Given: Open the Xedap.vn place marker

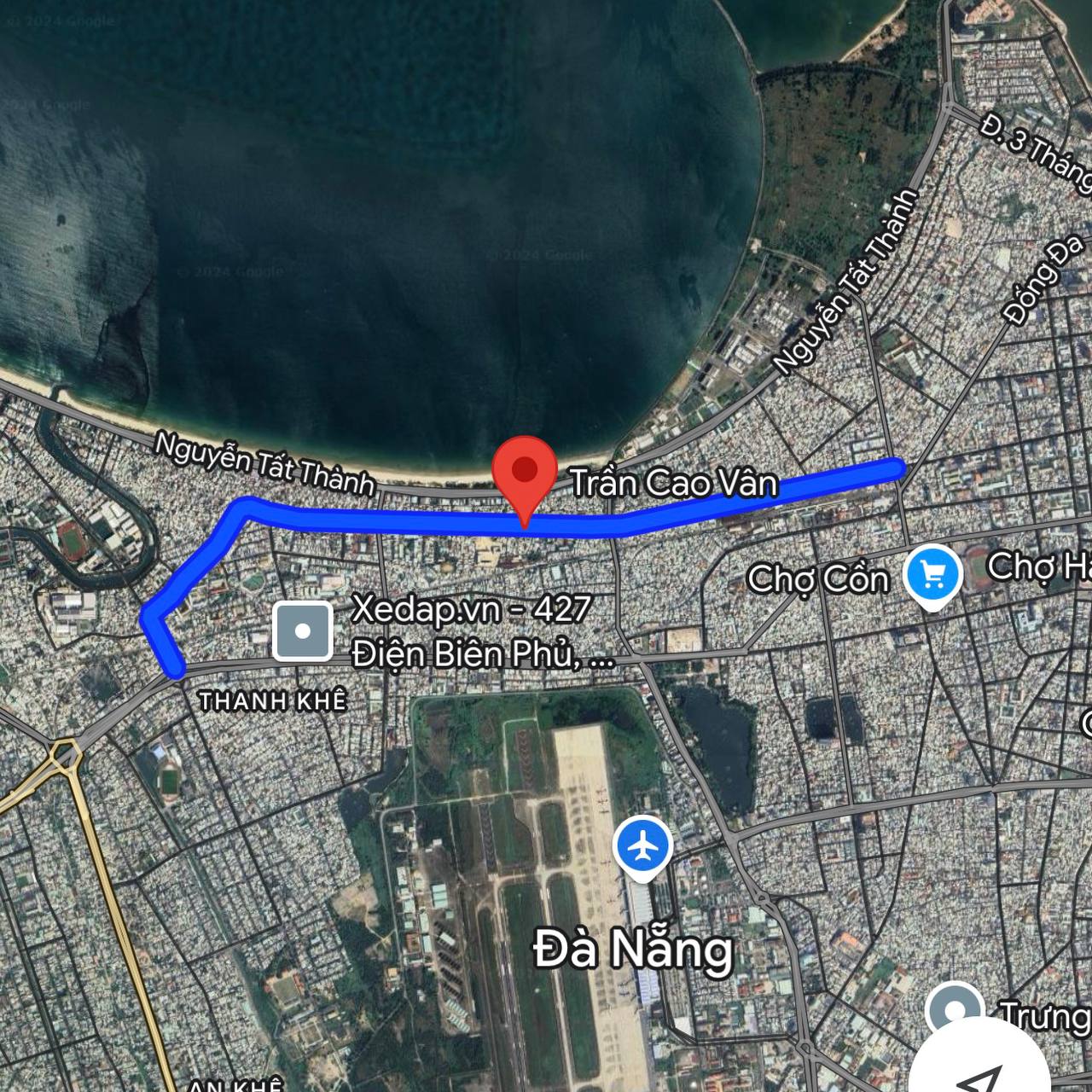Looking at the screenshot, I should pos(303,632).
